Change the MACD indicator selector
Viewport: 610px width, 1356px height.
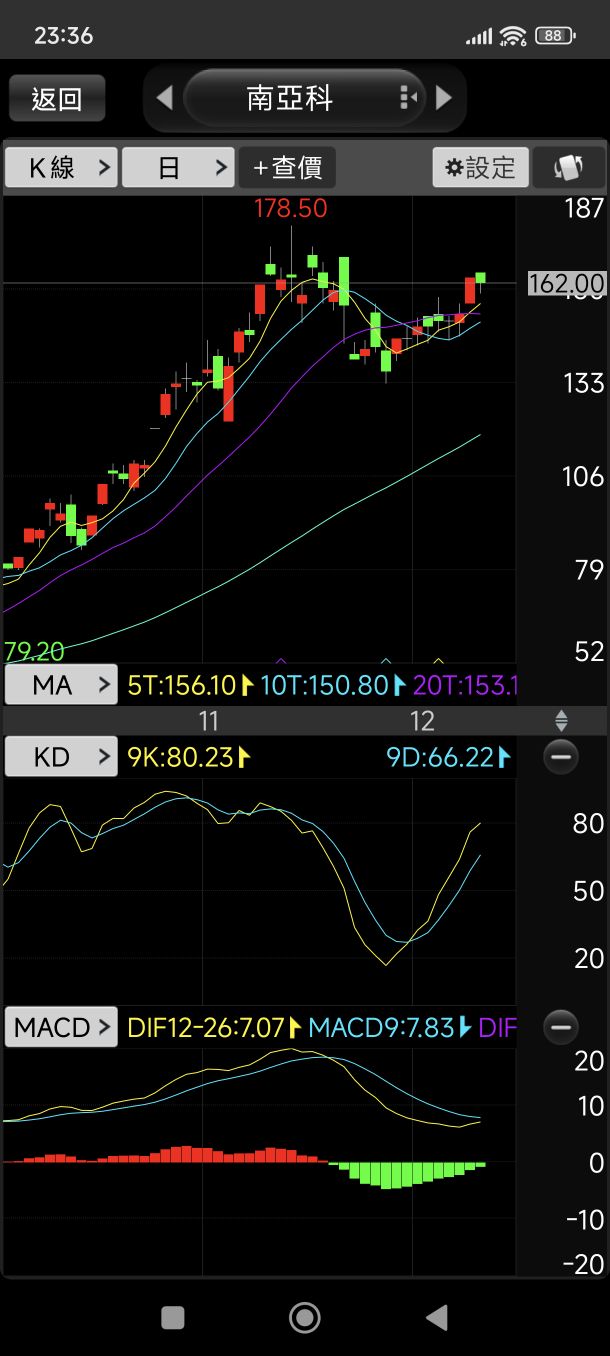tap(61, 1027)
